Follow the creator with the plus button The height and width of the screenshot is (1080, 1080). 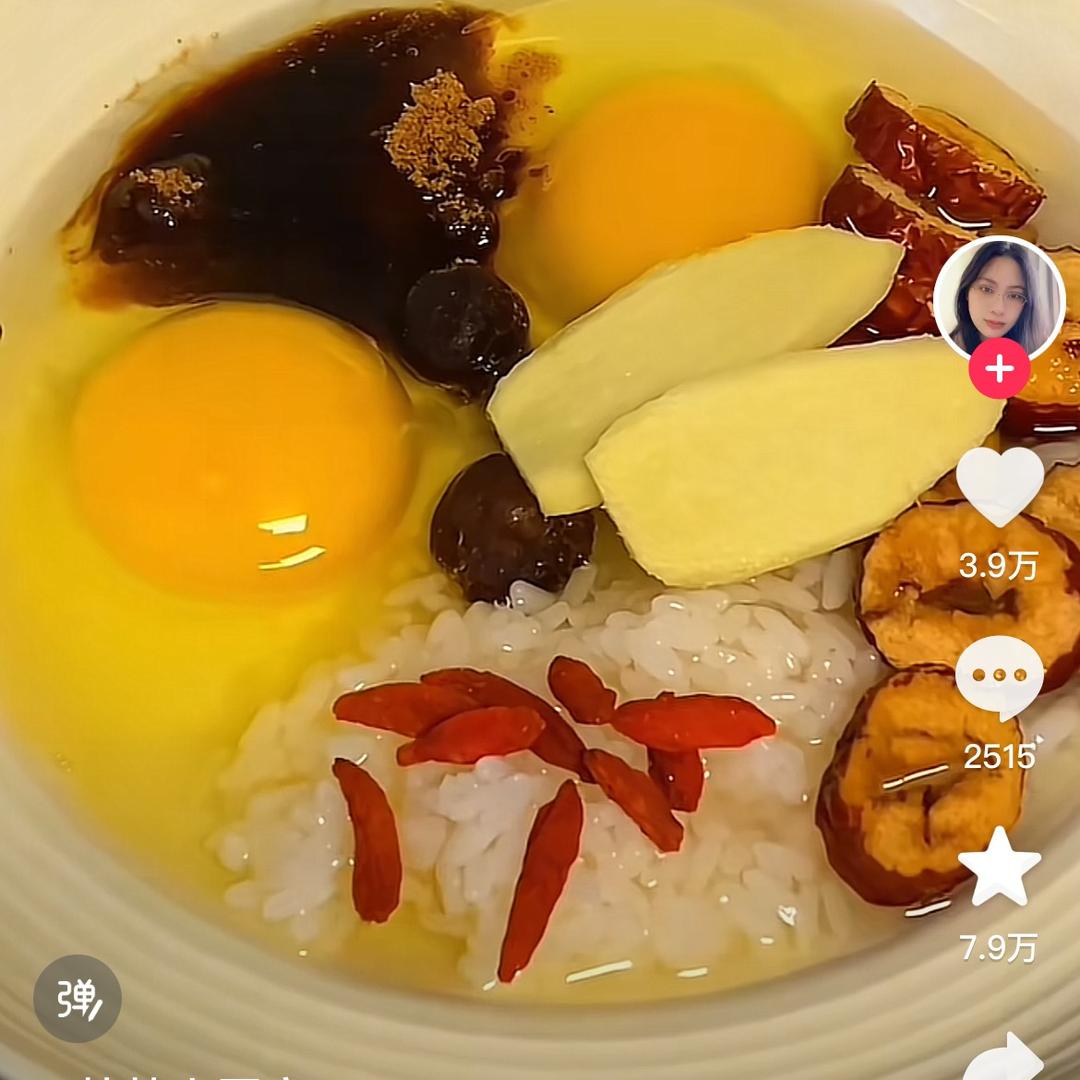[999, 369]
